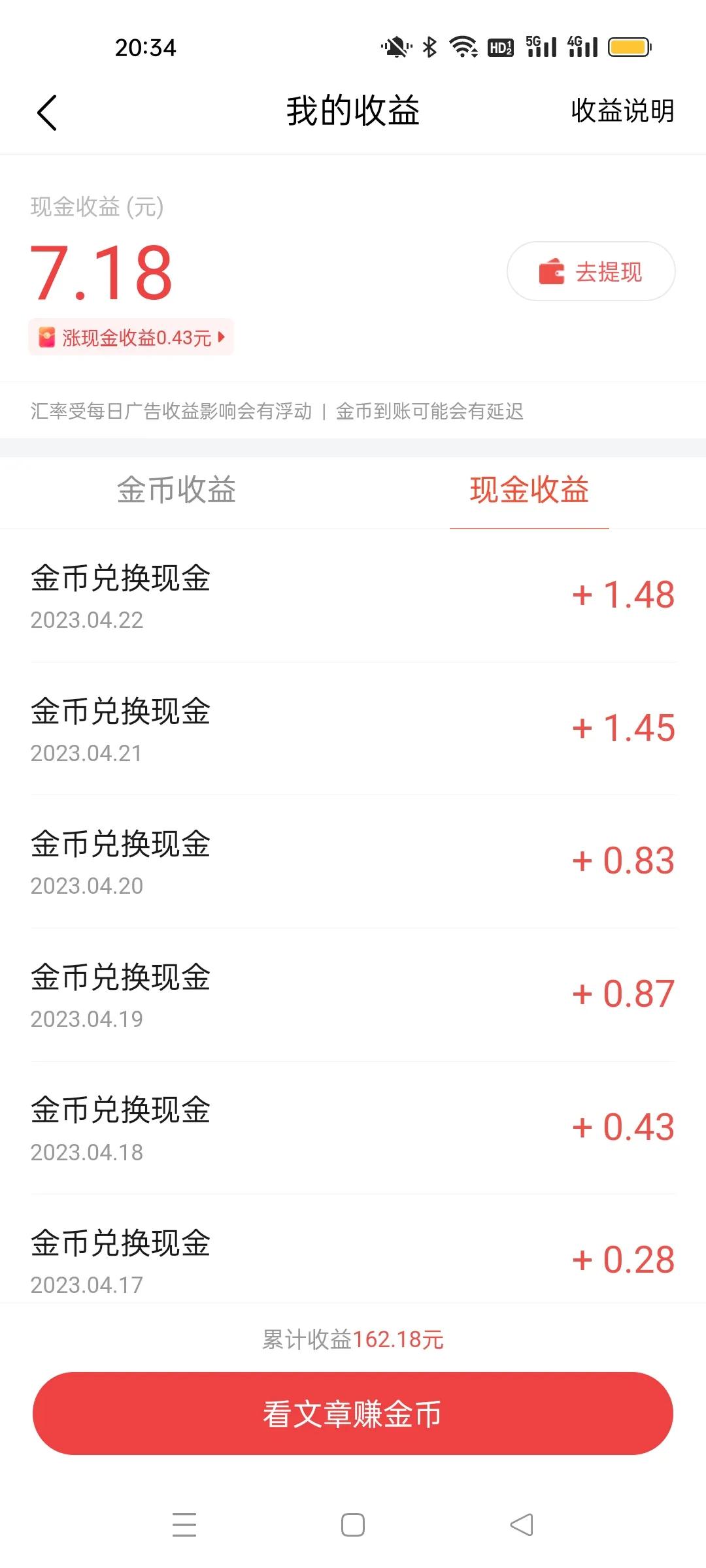Expand details of the 2023.04.22 exchange record

(353, 596)
